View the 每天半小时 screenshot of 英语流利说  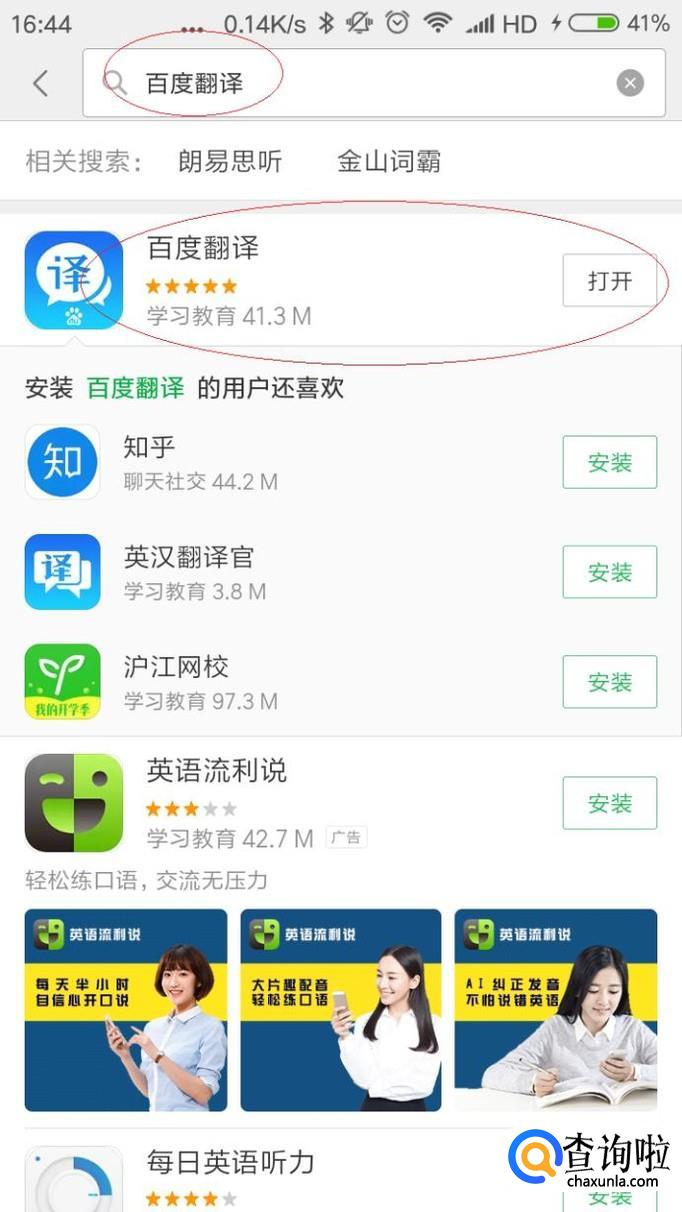[x=126, y=1010]
